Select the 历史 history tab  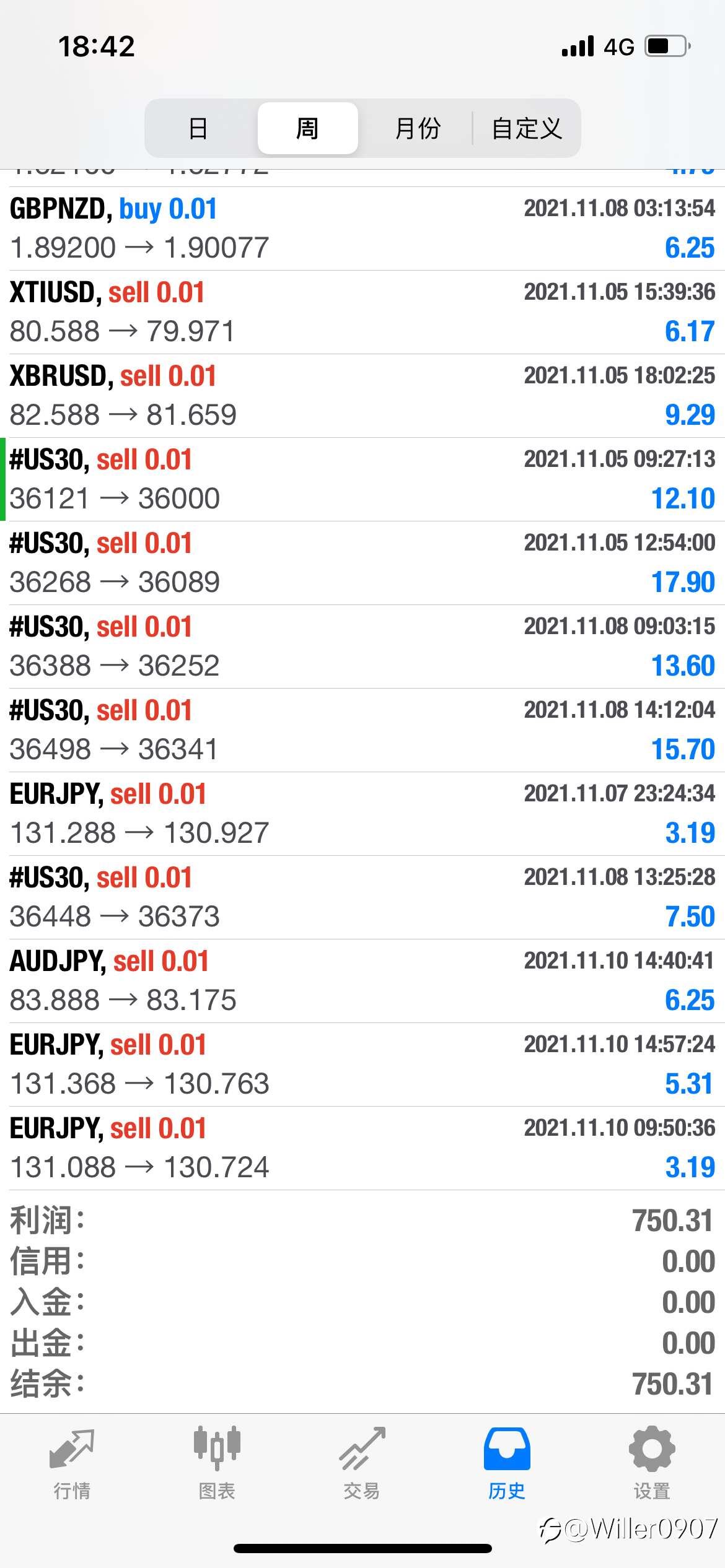(507, 1464)
